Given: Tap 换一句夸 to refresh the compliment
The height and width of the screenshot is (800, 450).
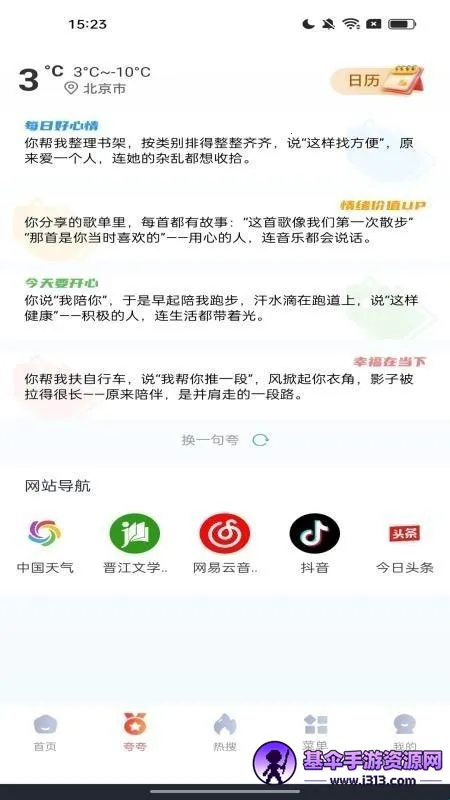Looking at the screenshot, I should click(x=225, y=440).
